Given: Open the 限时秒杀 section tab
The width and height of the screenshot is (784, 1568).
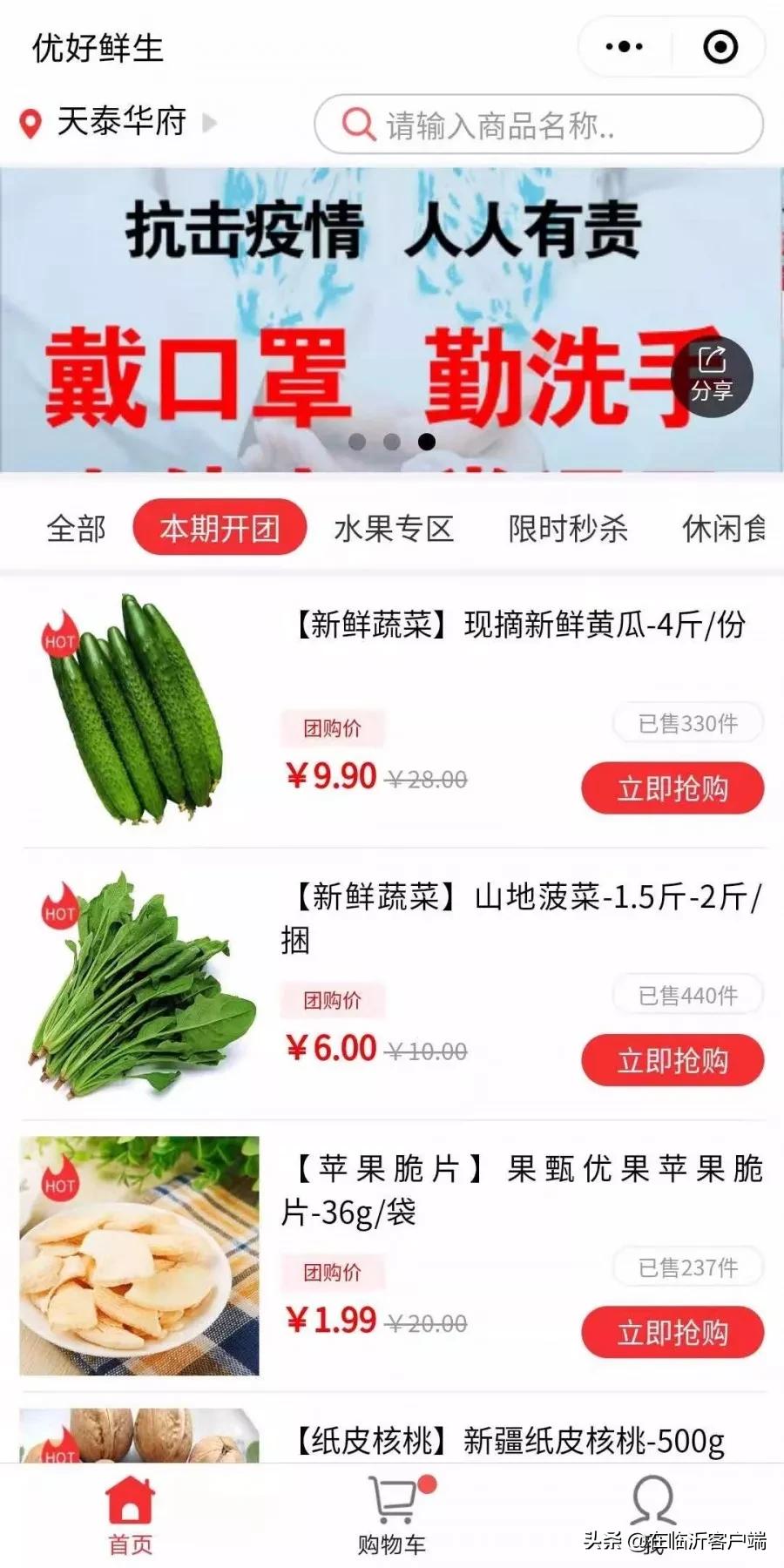Looking at the screenshot, I should coord(567,527).
